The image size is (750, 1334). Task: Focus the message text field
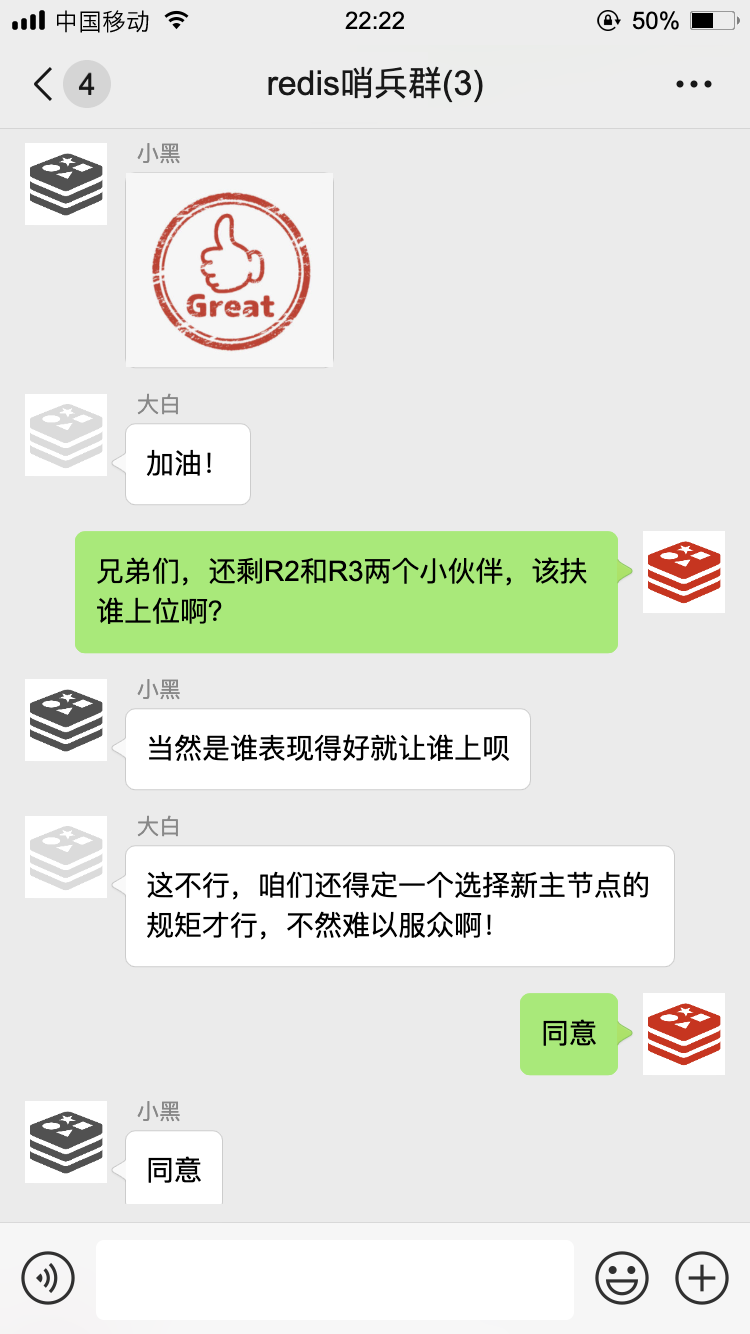(x=334, y=1279)
